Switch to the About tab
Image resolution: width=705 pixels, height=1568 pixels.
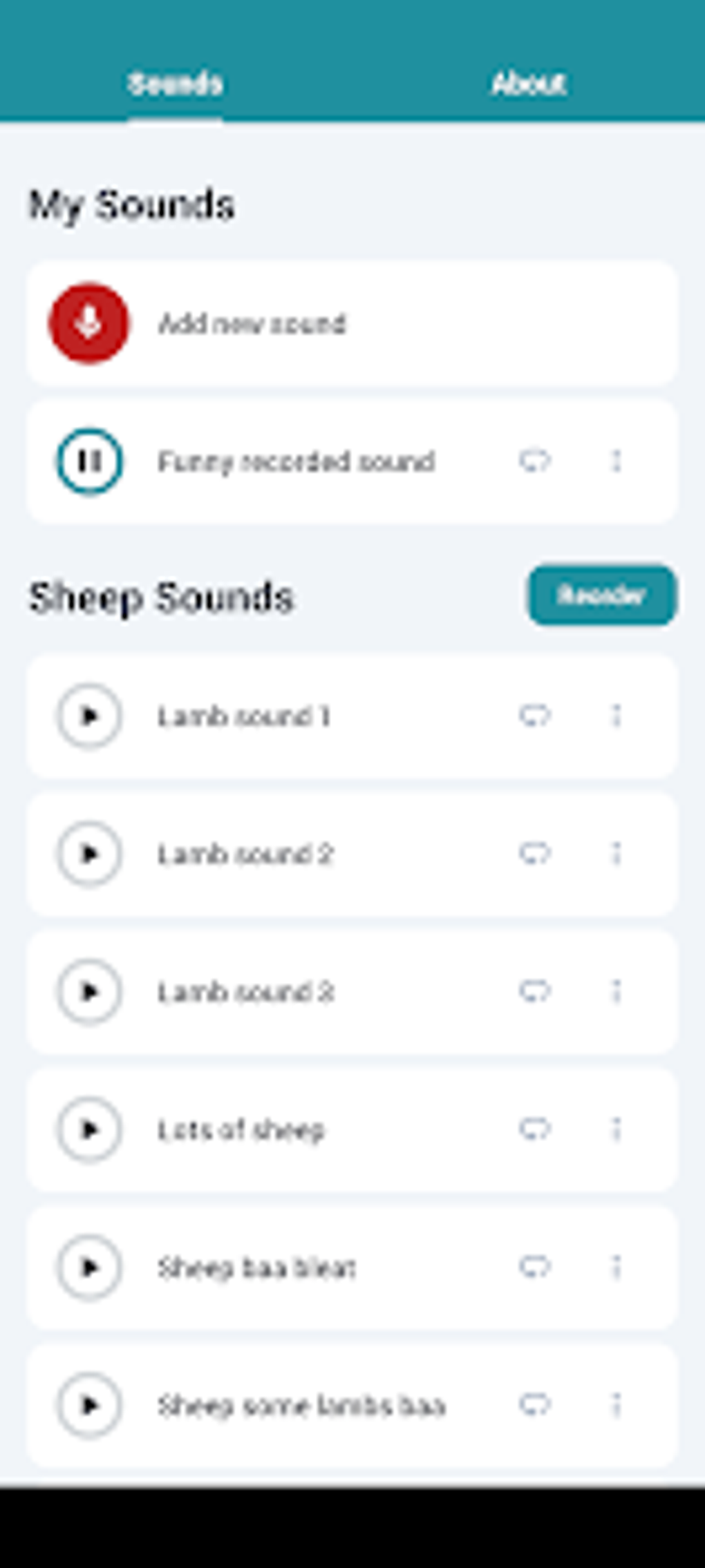click(528, 84)
